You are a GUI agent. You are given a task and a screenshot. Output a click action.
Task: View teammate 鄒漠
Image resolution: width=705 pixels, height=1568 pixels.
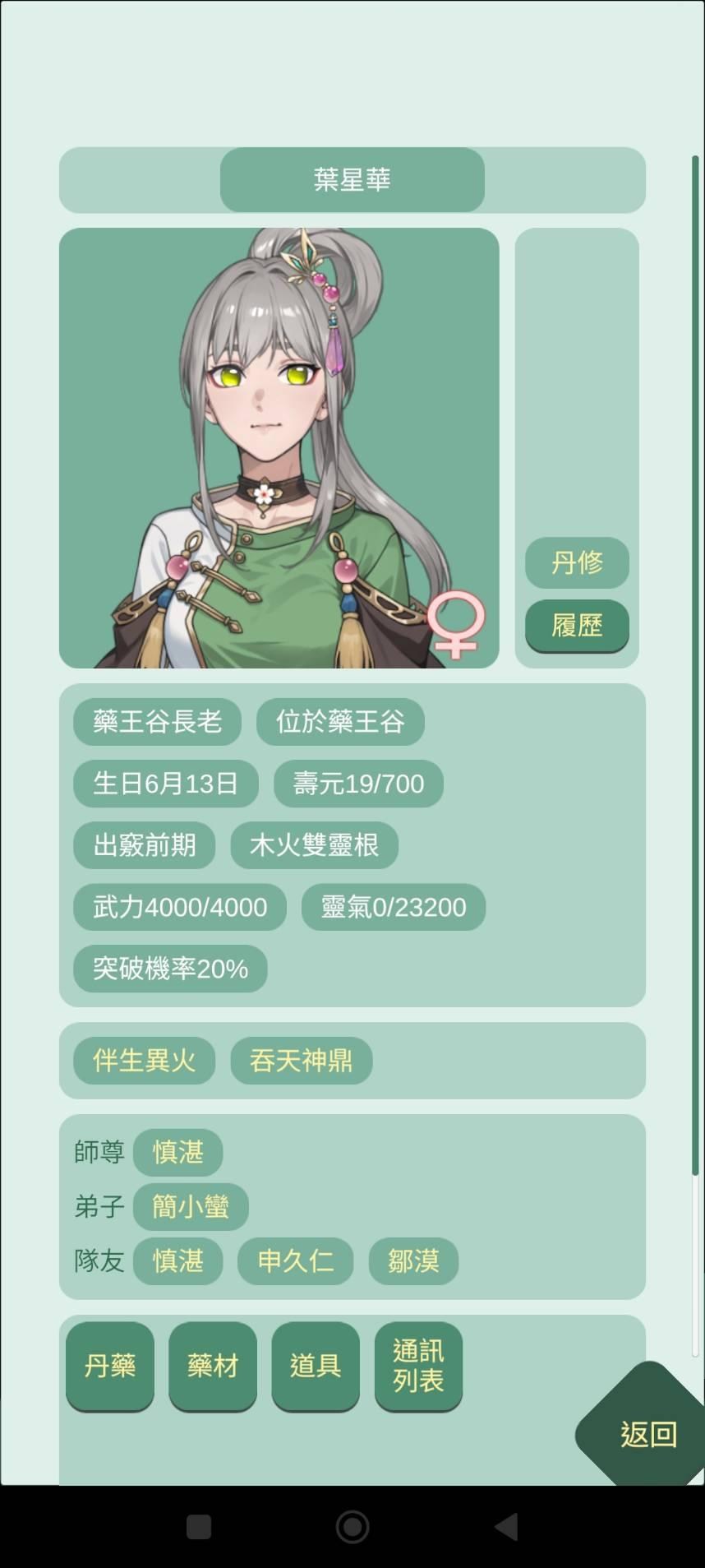tap(413, 1260)
